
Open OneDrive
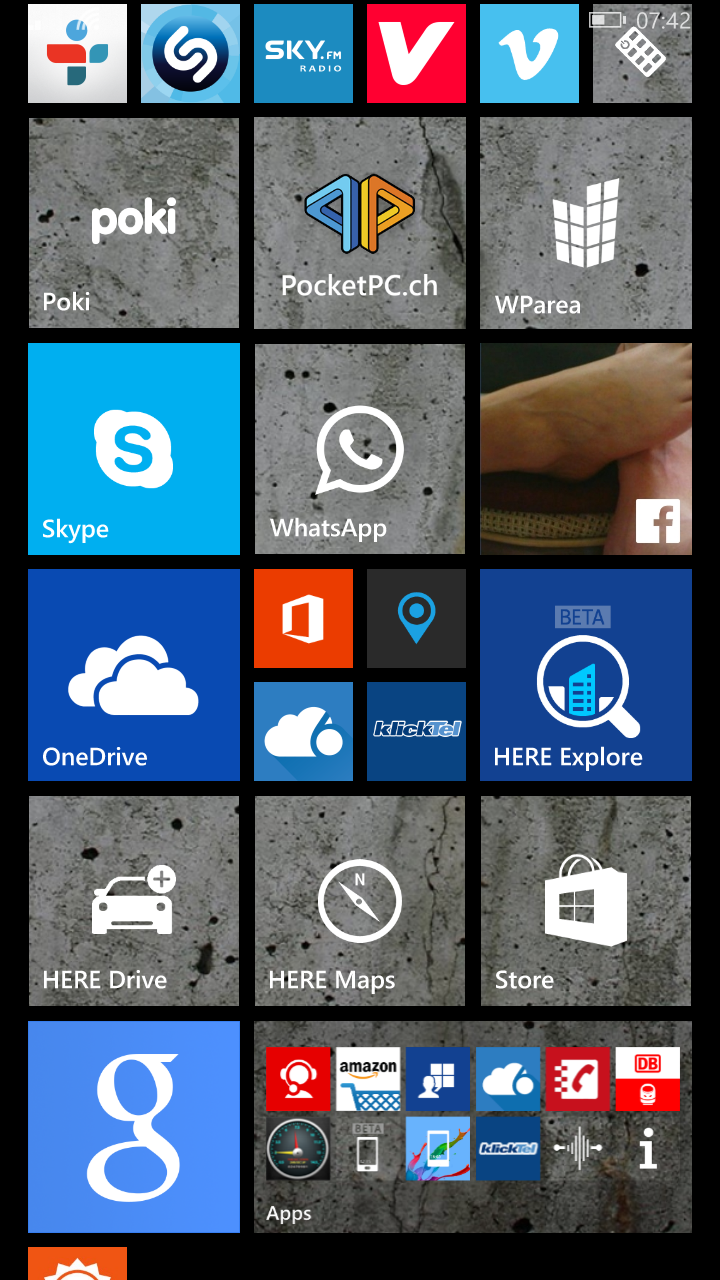[134, 675]
